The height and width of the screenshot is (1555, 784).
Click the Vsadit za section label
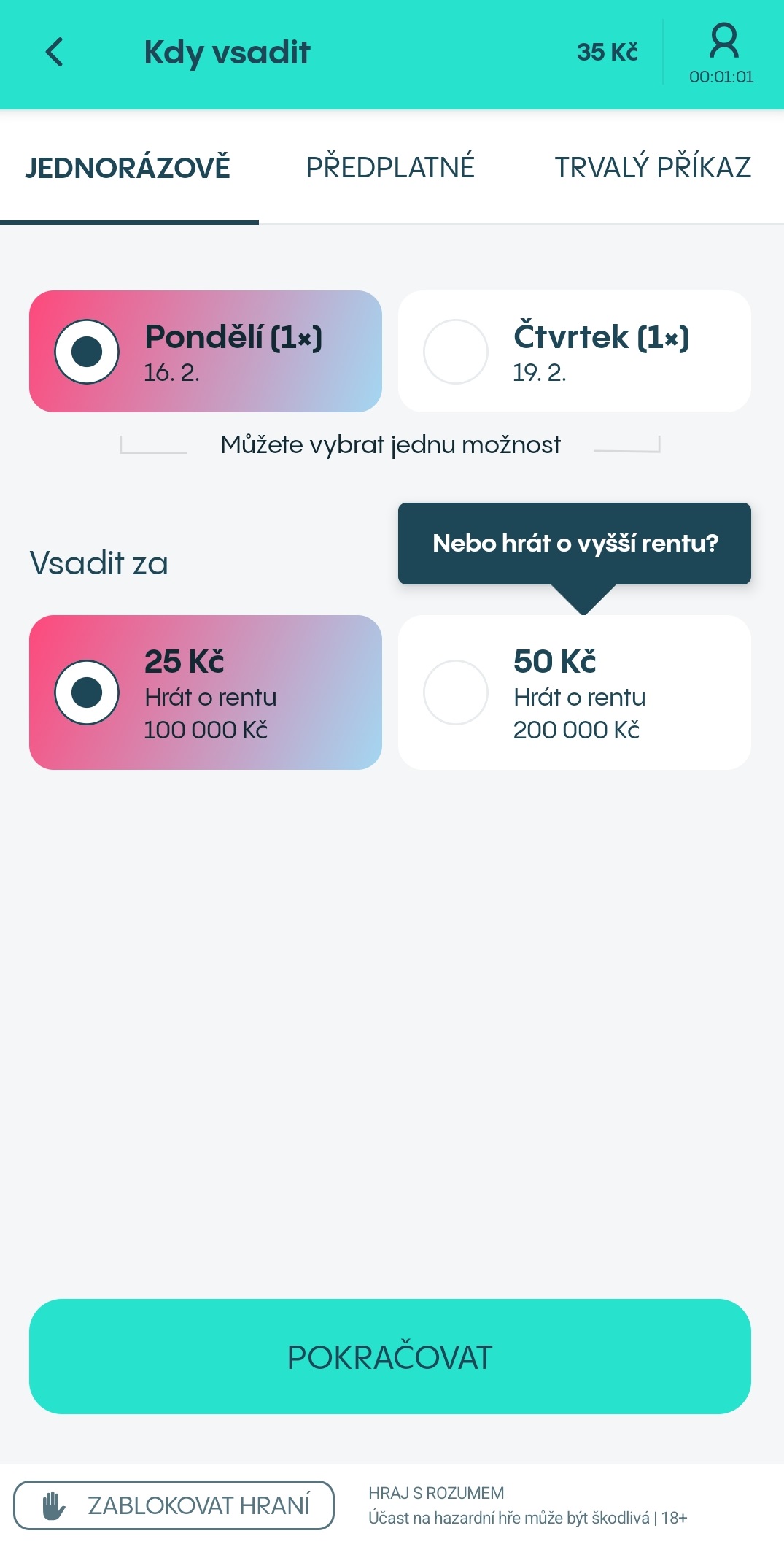(x=99, y=563)
